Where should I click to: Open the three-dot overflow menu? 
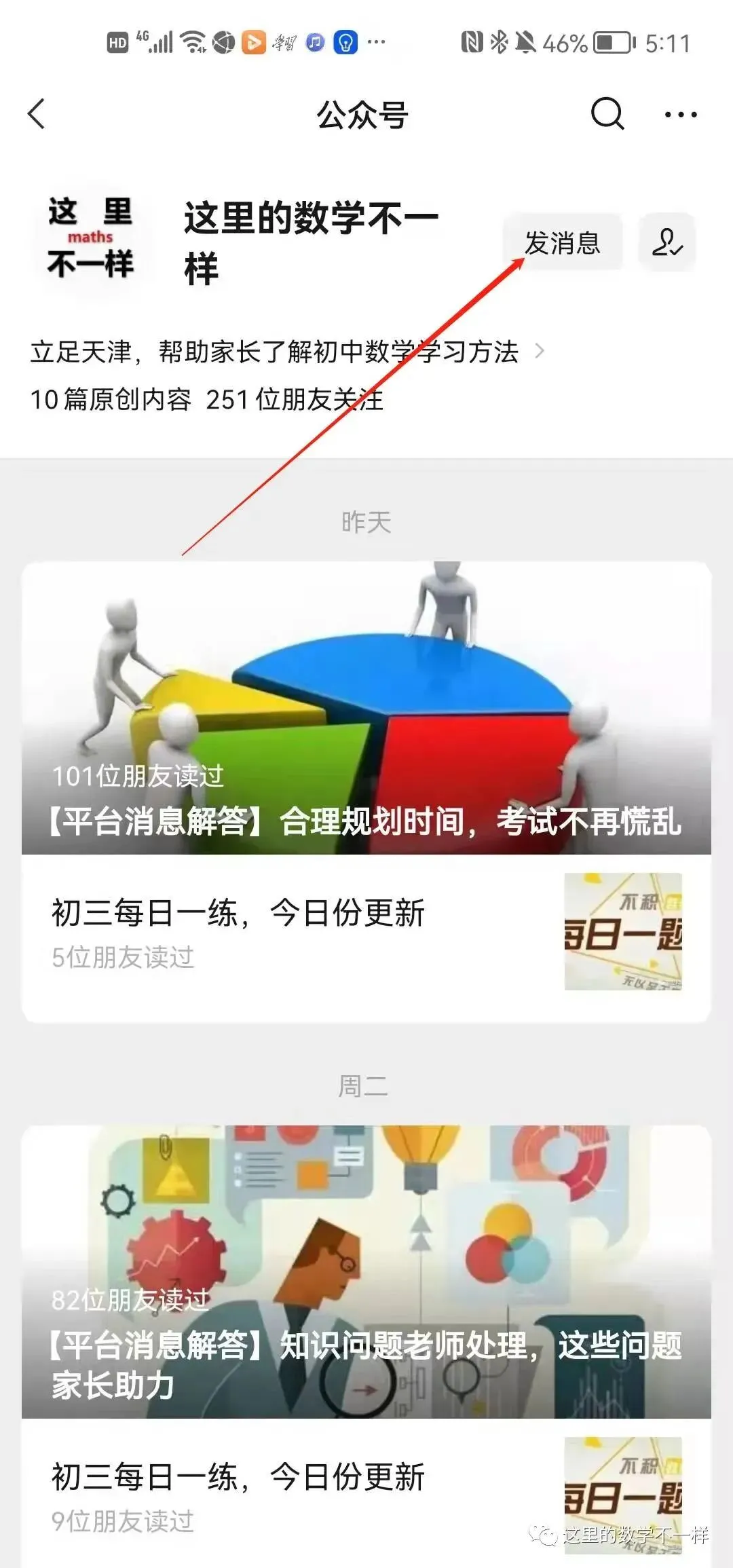tap(680, 114)
